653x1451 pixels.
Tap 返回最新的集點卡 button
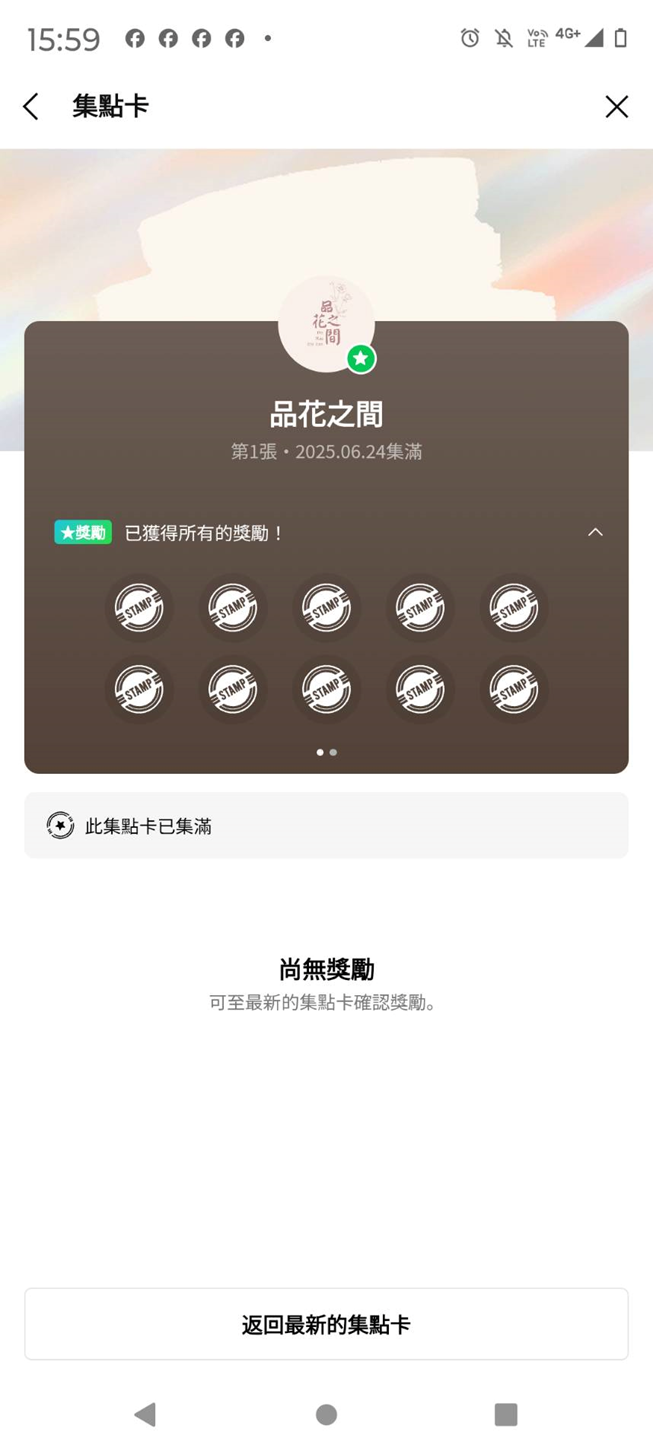tap(326, 1324)
